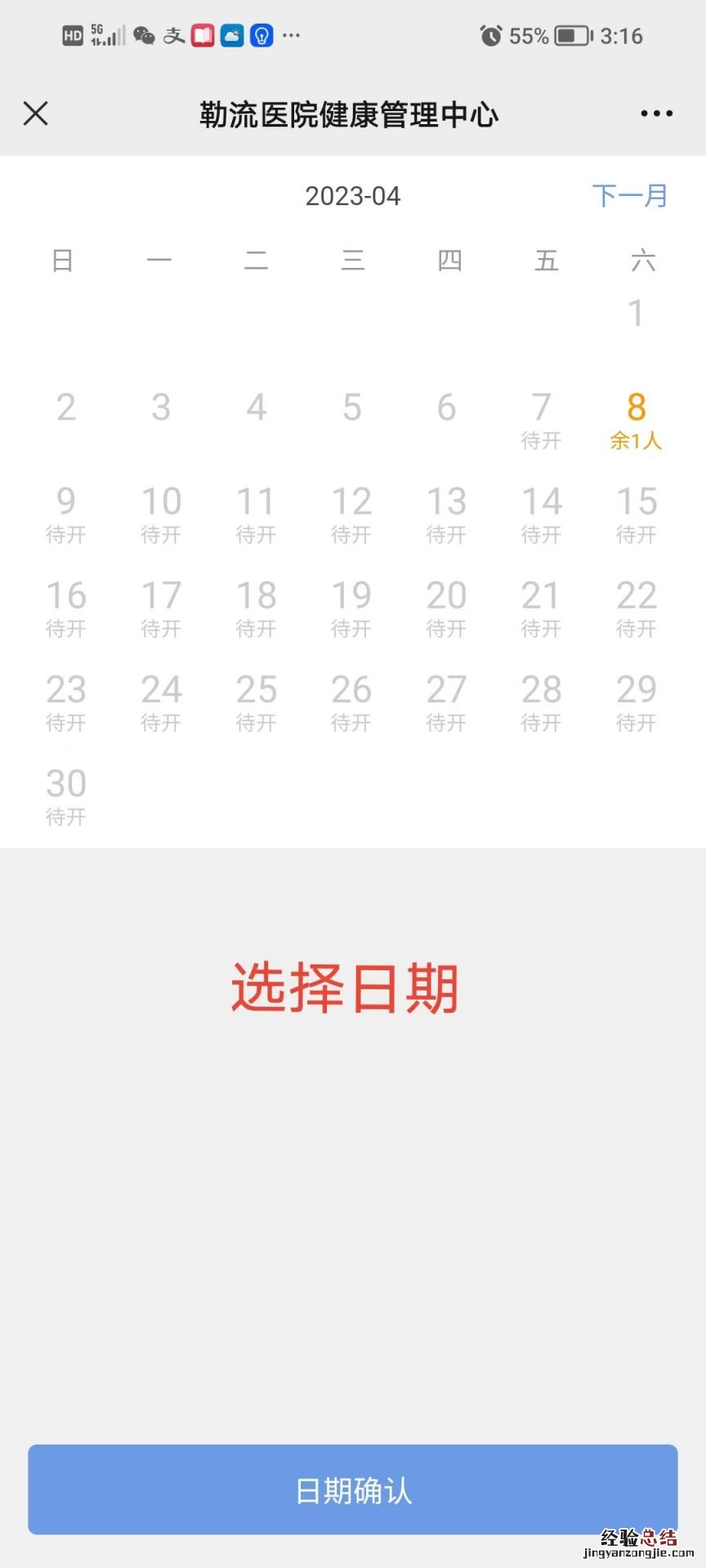
Task: Go to next month via 下一月
Action: tap(629, 196)
